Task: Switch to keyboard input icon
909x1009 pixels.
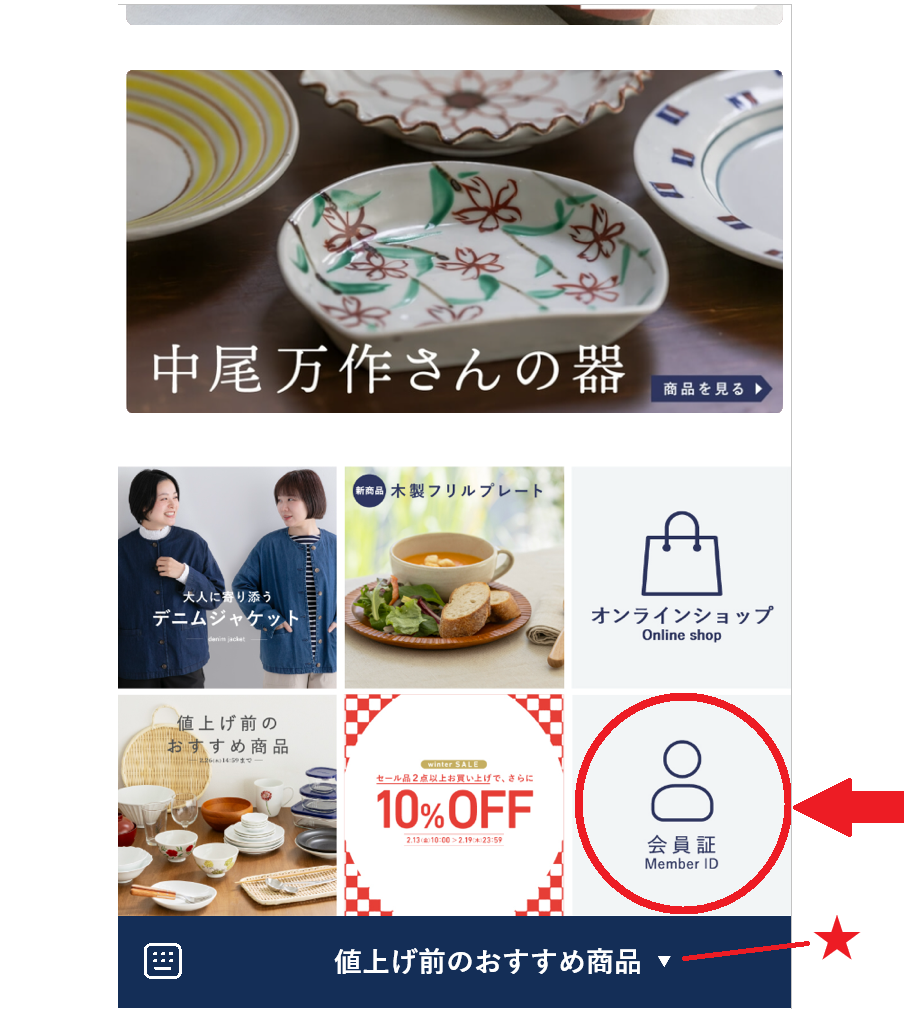Action: pos(163,961)
